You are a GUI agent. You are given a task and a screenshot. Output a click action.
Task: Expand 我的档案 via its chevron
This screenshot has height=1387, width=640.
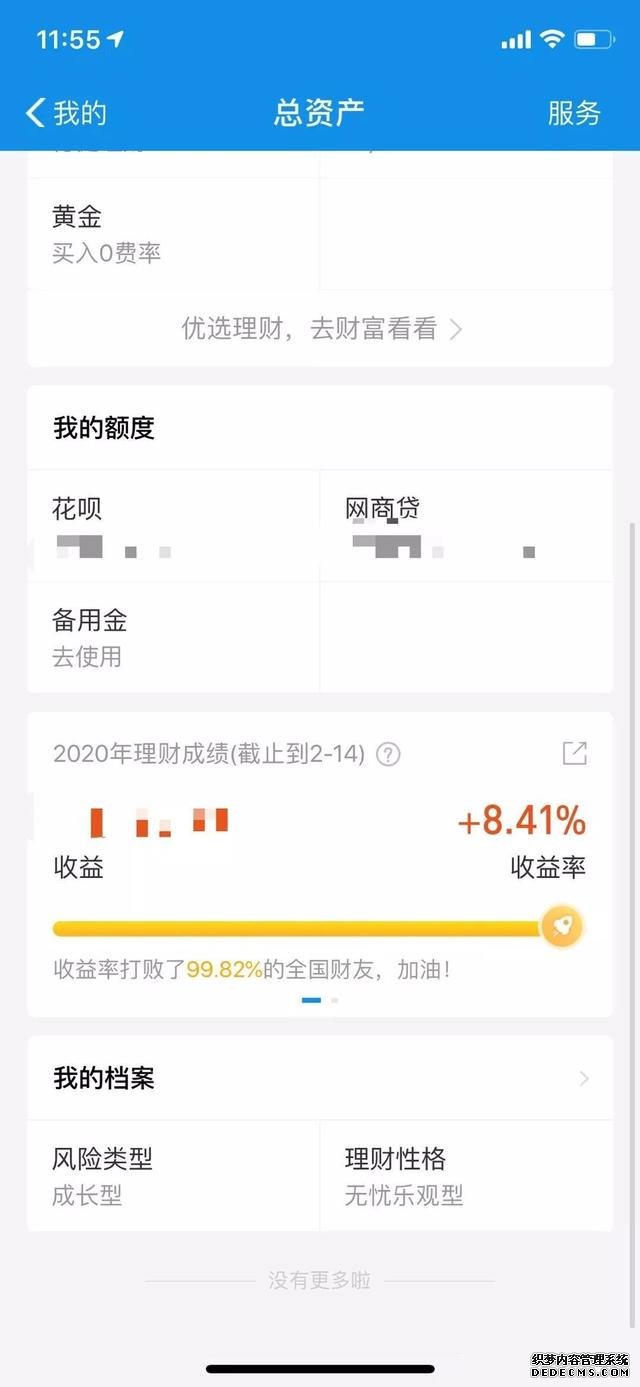click(x=584, y=1078)
